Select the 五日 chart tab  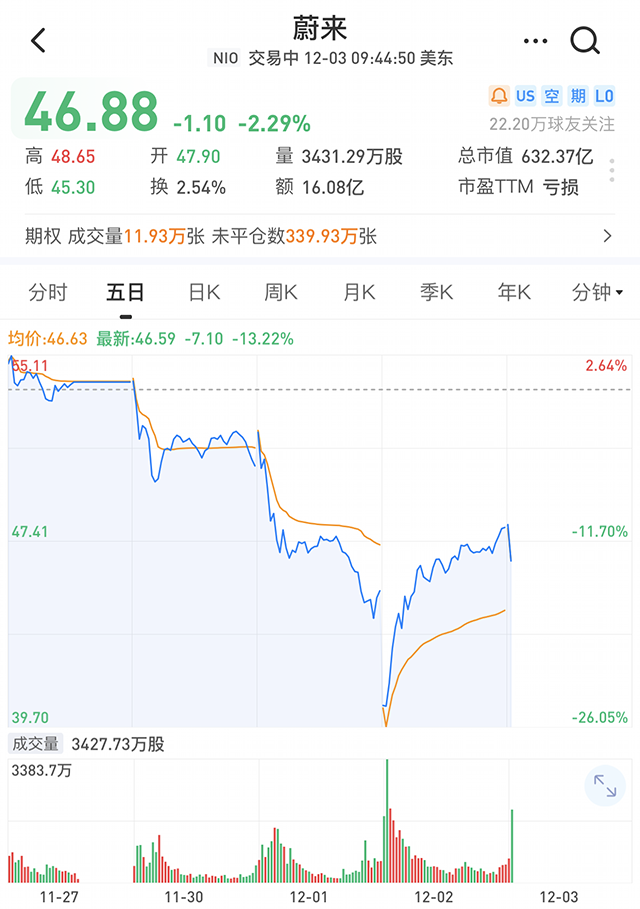tap(126, 292)
